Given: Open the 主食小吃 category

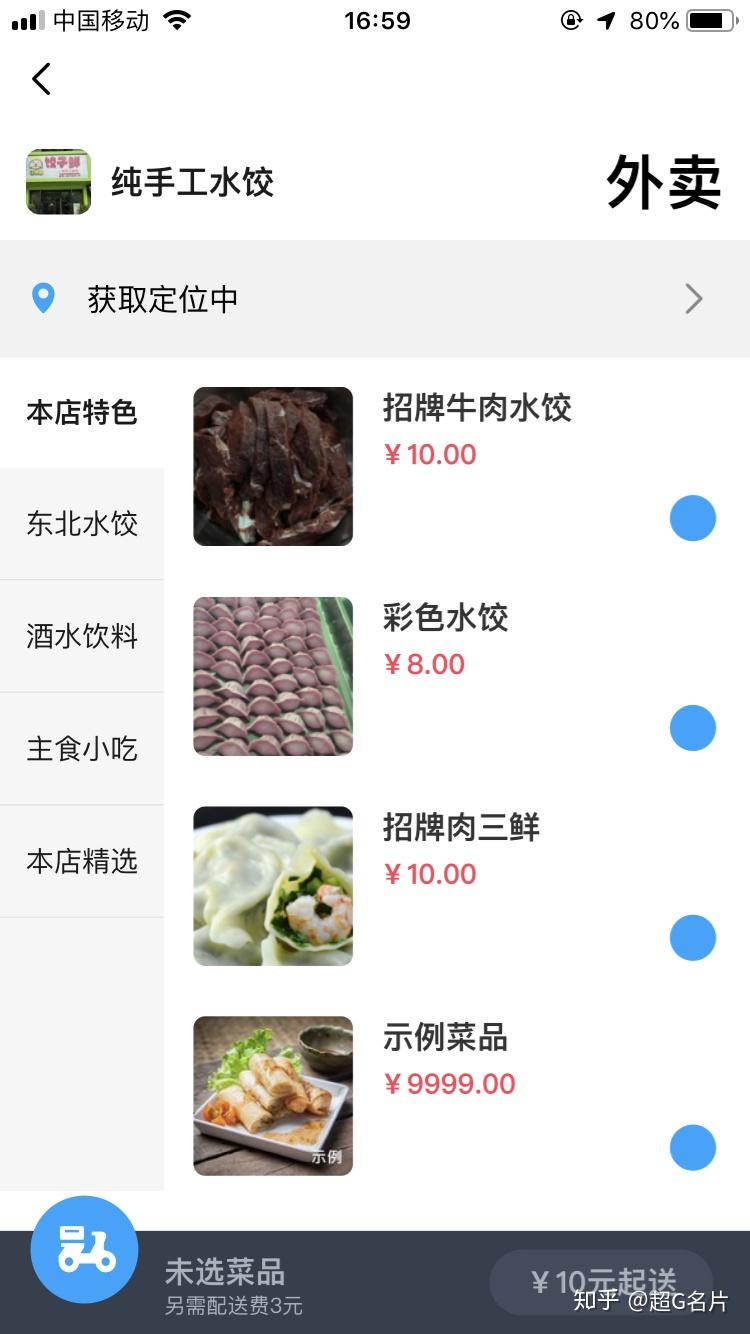Looking at the screenshot, I should (x=82, y=749).
